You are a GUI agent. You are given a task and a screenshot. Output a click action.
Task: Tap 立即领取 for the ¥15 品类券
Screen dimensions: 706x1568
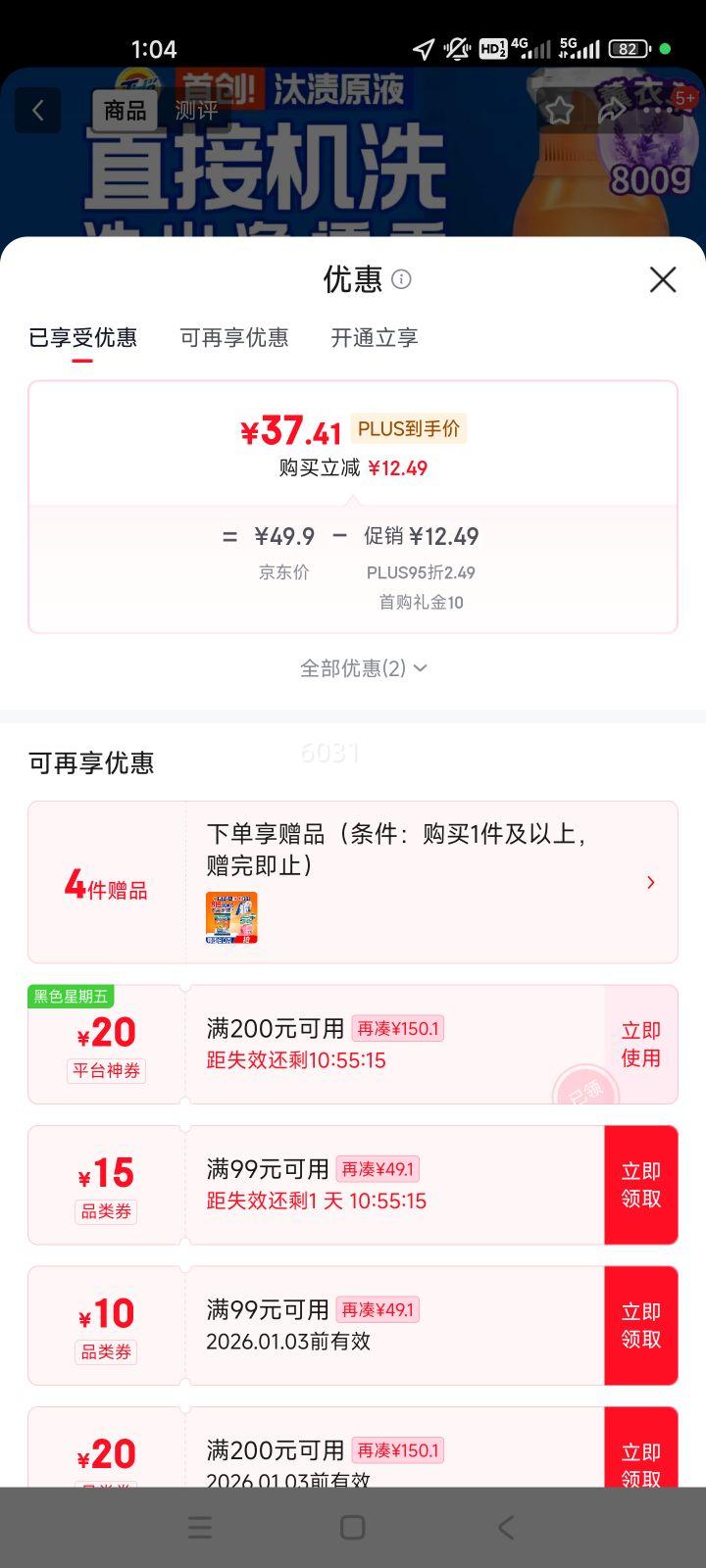(640, 1184)
